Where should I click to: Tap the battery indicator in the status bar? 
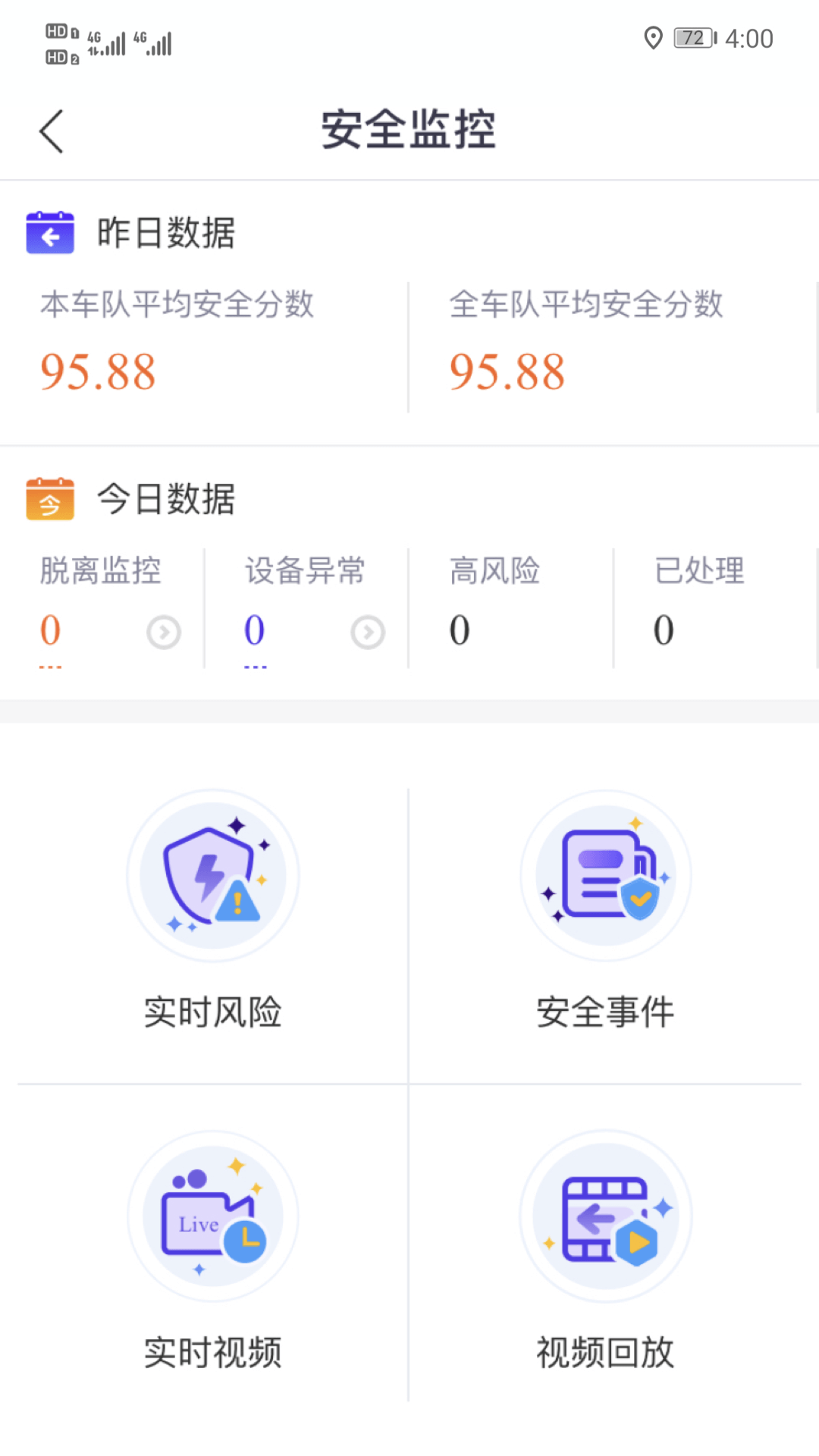pos(690,38)
